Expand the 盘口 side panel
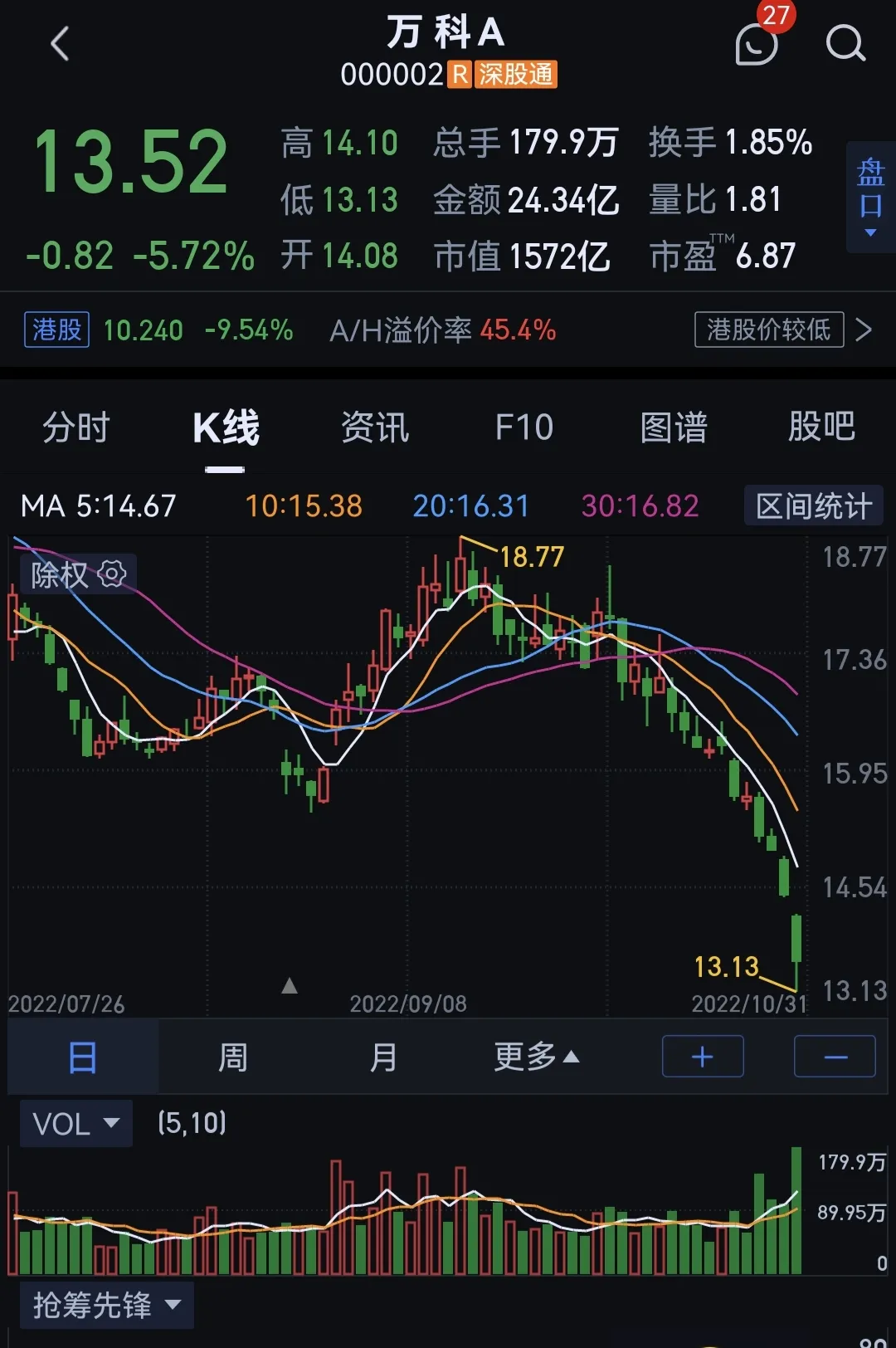This screenshot has width=896, height=1348. [870, 197]
